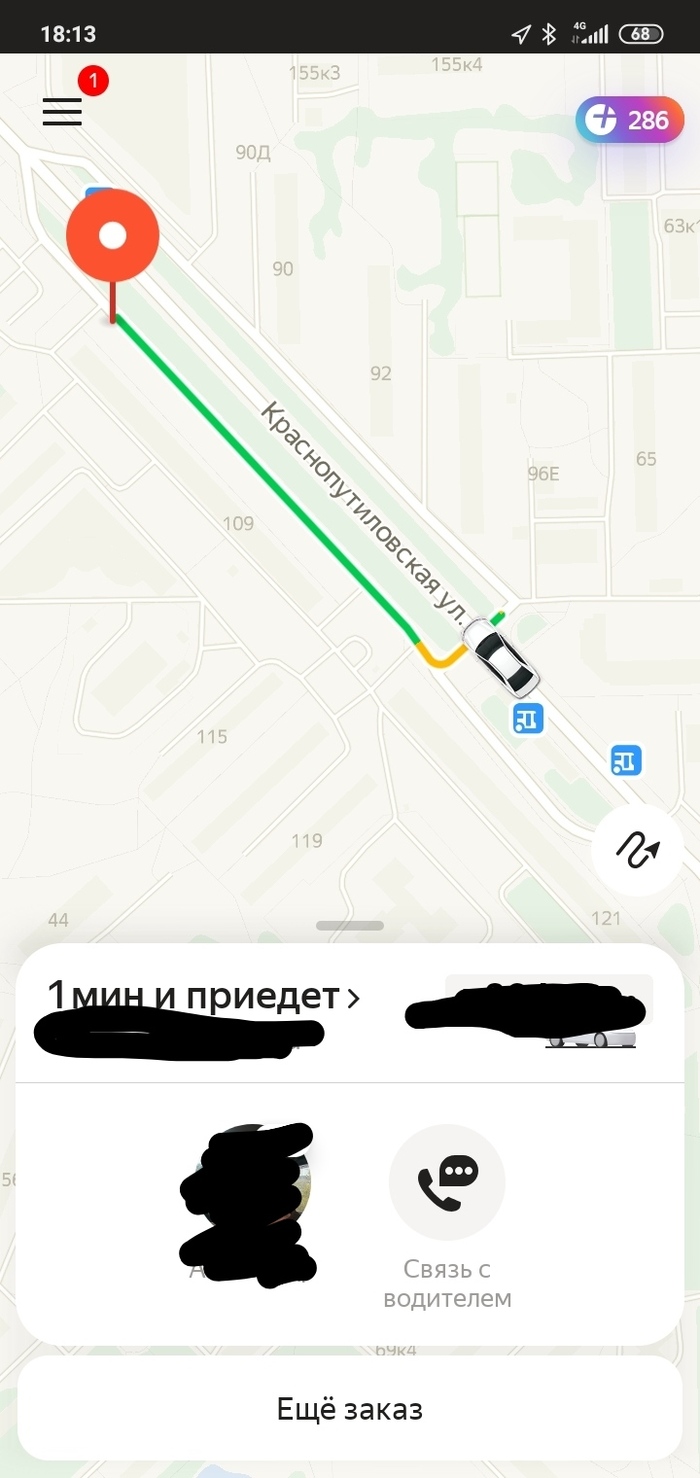Open the hamburger menu with notification badge

tap(62, 111)
